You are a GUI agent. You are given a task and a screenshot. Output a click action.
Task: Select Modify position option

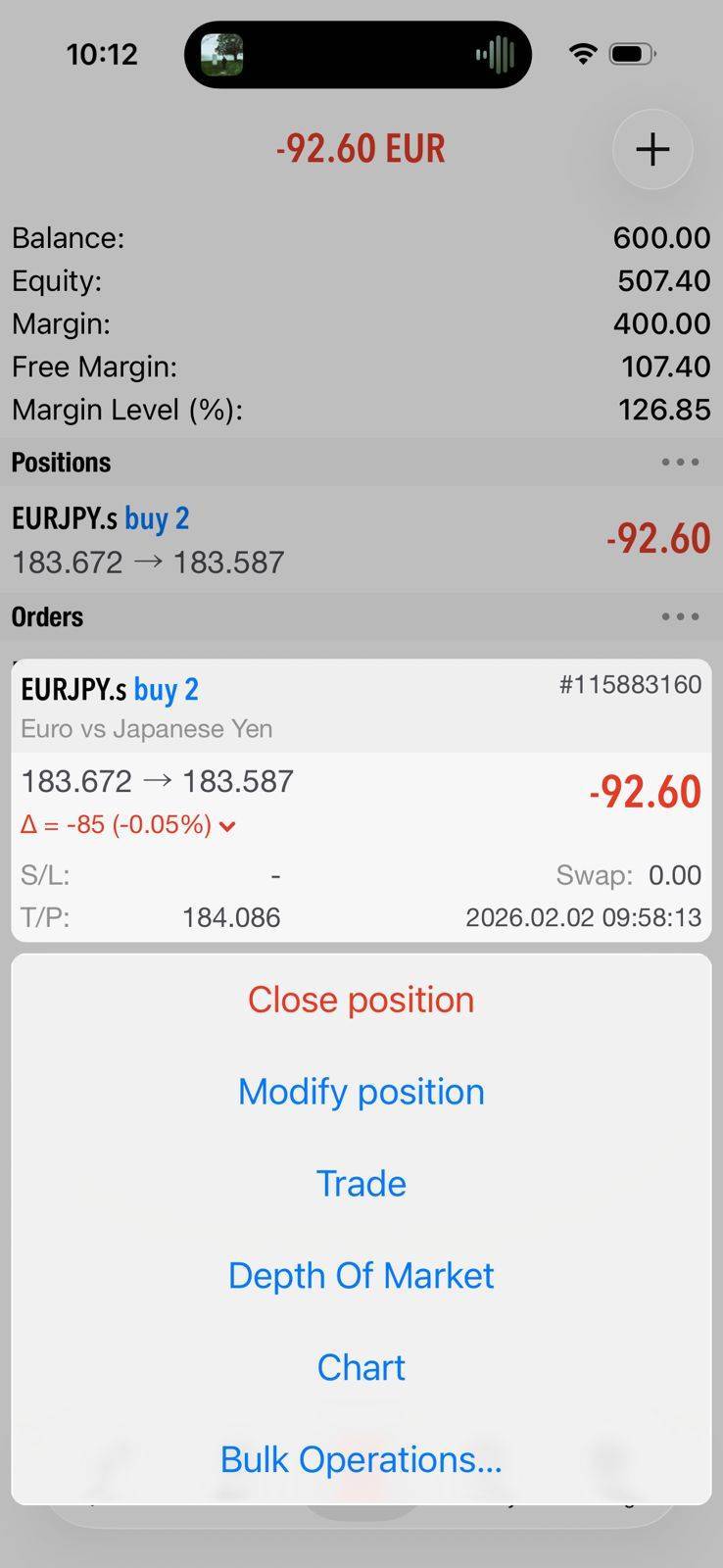pos(361,1092)
